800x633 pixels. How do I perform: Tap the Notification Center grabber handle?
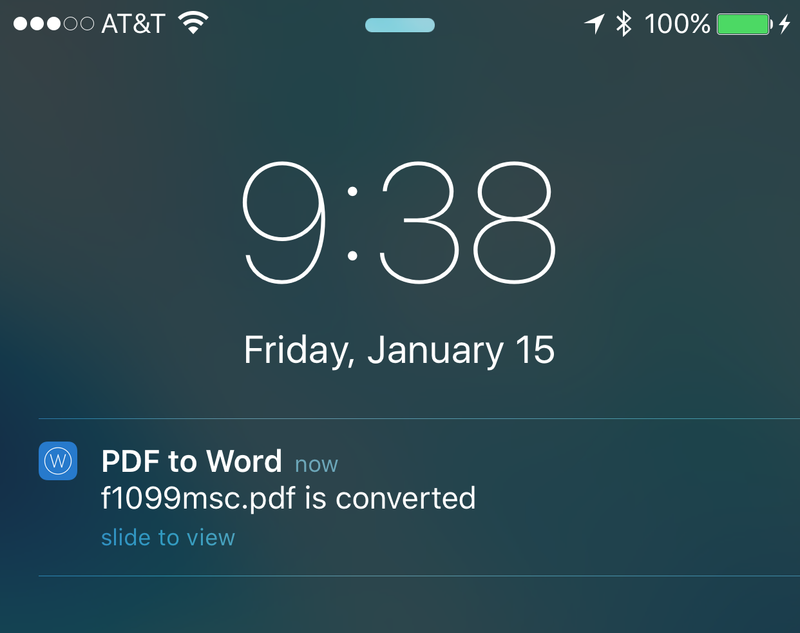400,25
